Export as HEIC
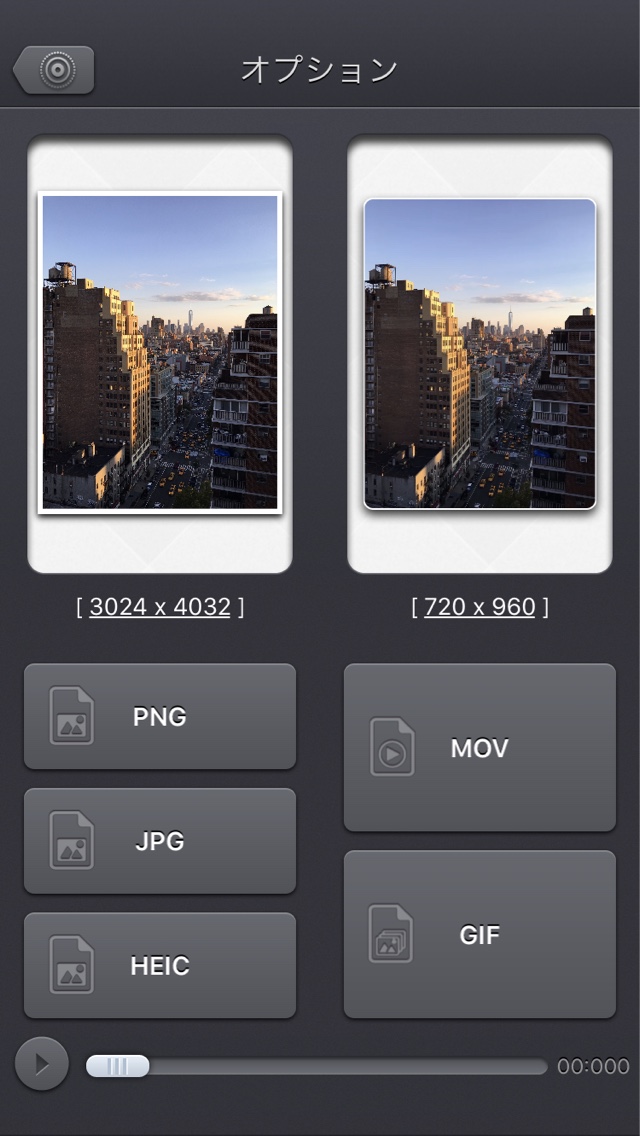 click(160, 966)
